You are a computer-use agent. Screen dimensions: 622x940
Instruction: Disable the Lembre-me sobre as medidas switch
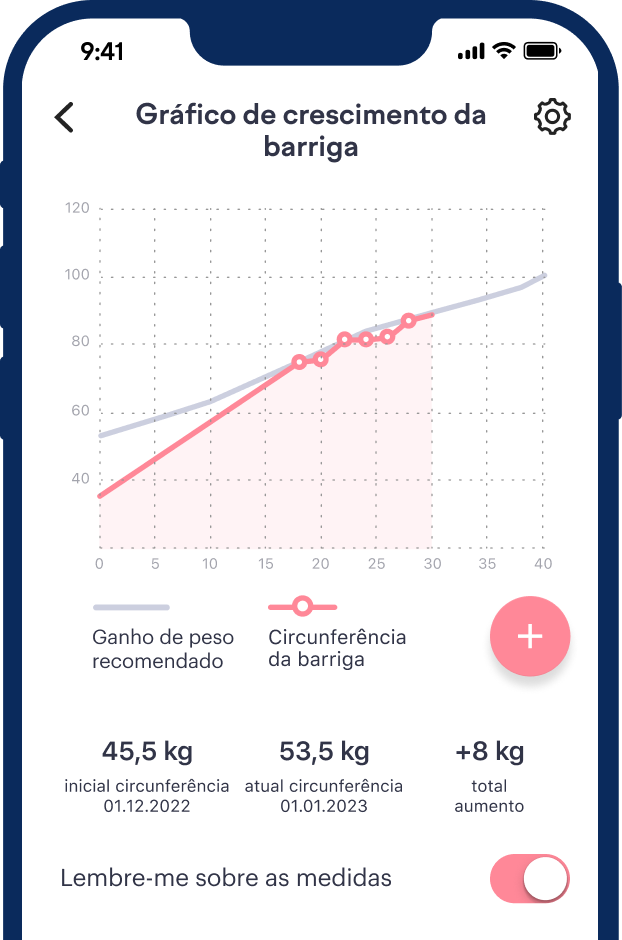pos(529,879)
